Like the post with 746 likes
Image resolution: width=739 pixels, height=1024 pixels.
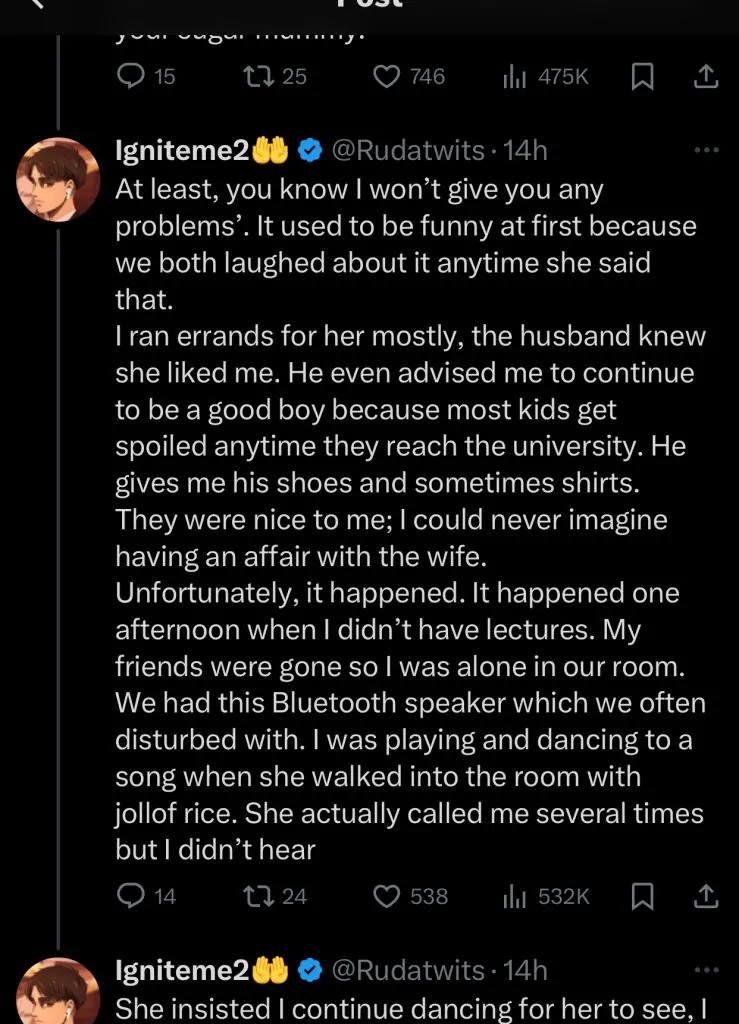(387, 77)
